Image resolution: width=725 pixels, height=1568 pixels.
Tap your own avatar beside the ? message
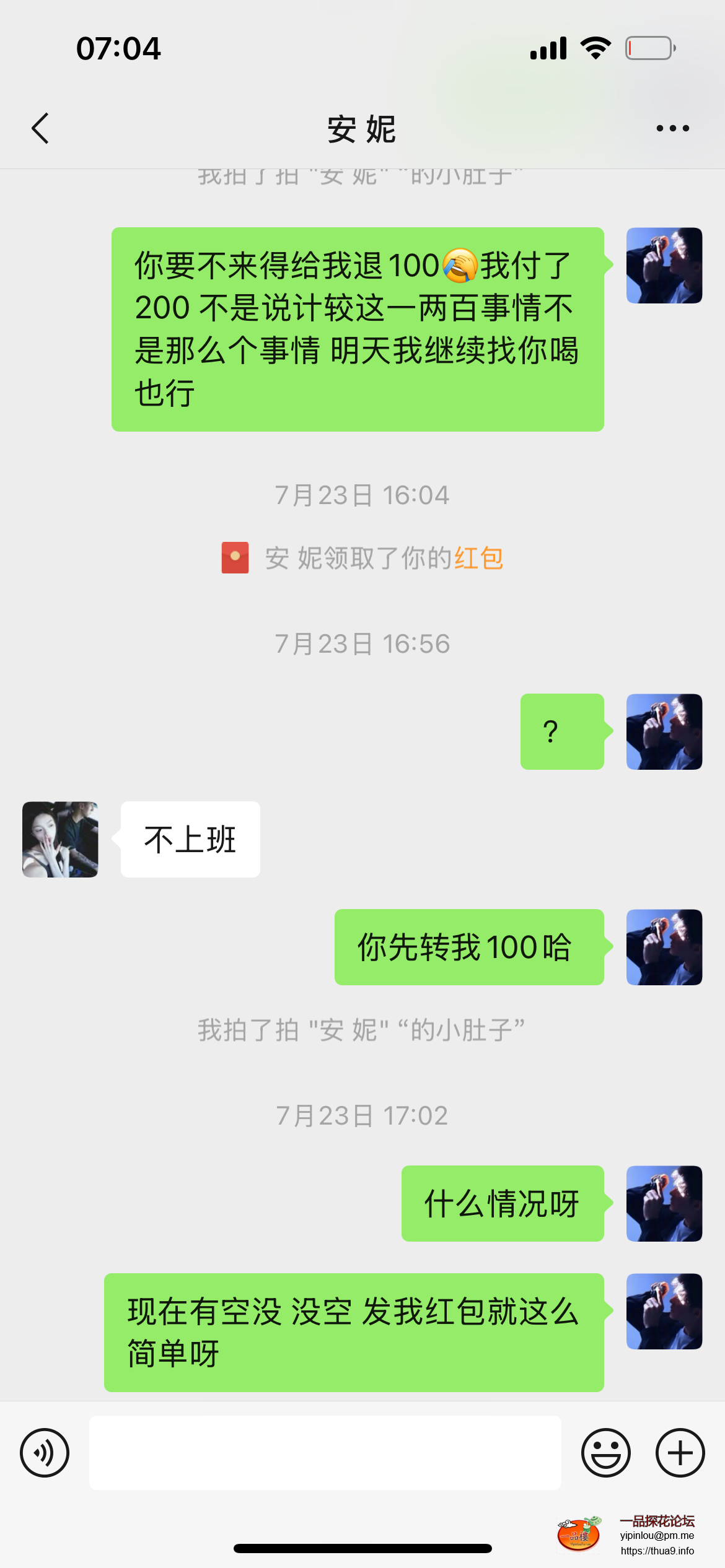coord(664,732)
